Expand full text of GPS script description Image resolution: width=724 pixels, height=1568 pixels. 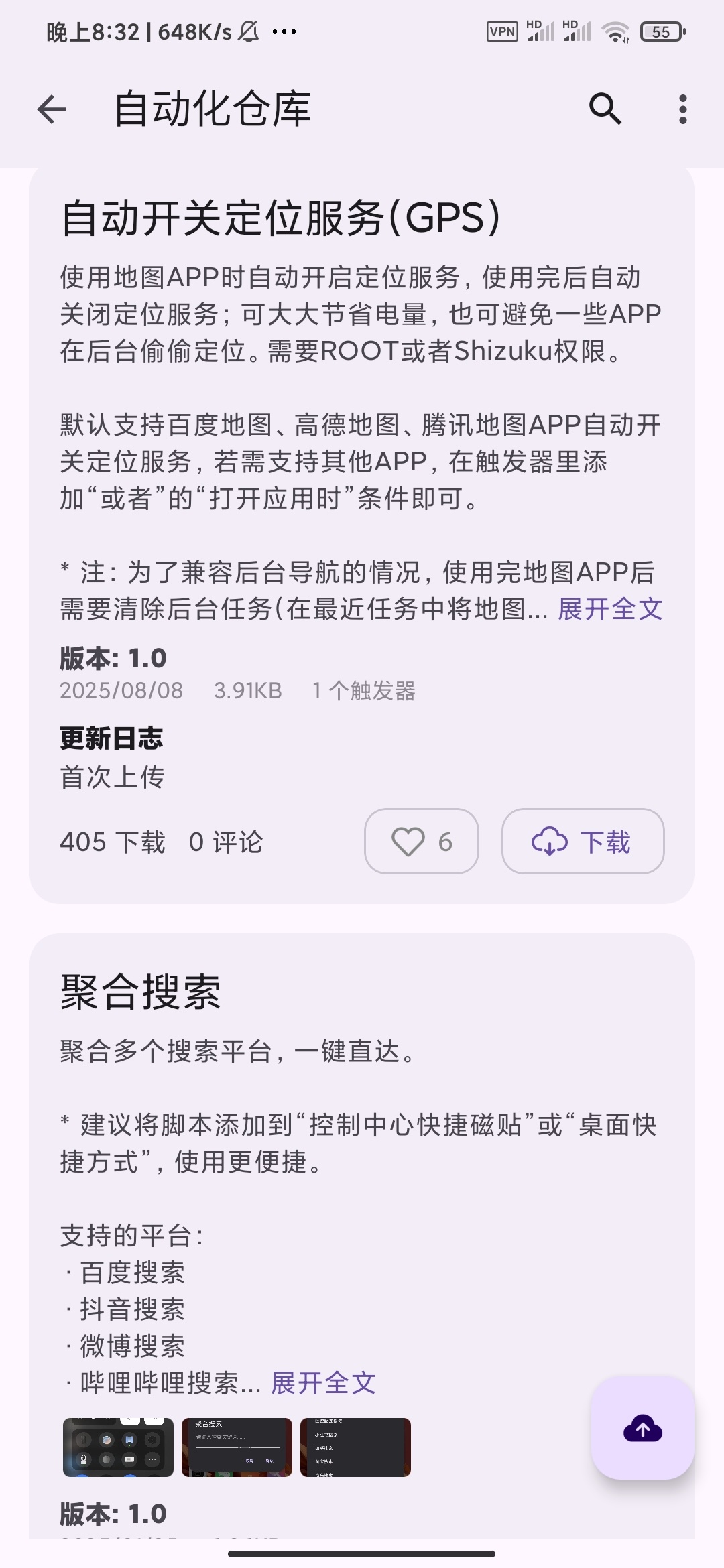click(609, 609)
